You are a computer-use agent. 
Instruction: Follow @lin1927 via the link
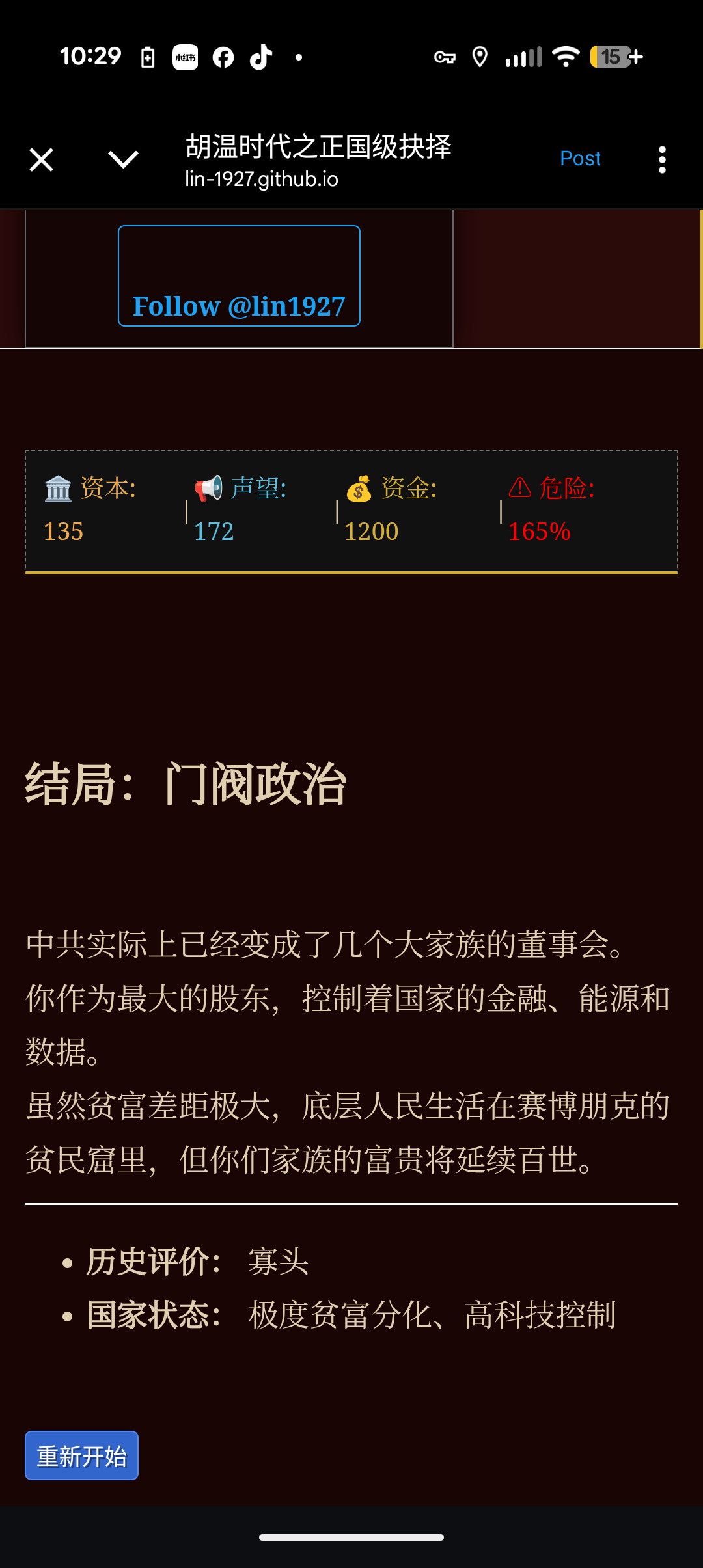pyautogui.click(x=239, y=305)
